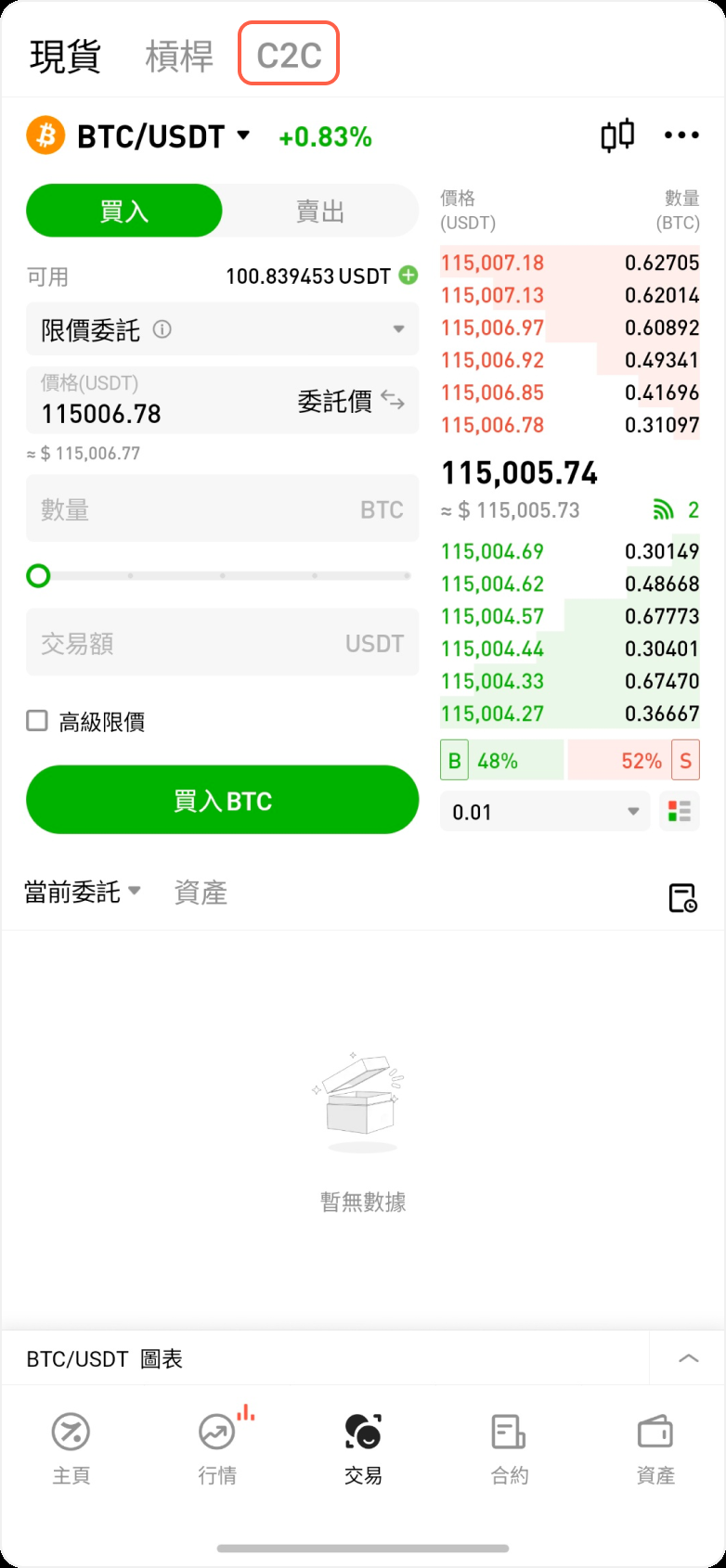Check the 高級限價 checkbox
Screen dimensions: 726x1568
click(x=37, y=721)
